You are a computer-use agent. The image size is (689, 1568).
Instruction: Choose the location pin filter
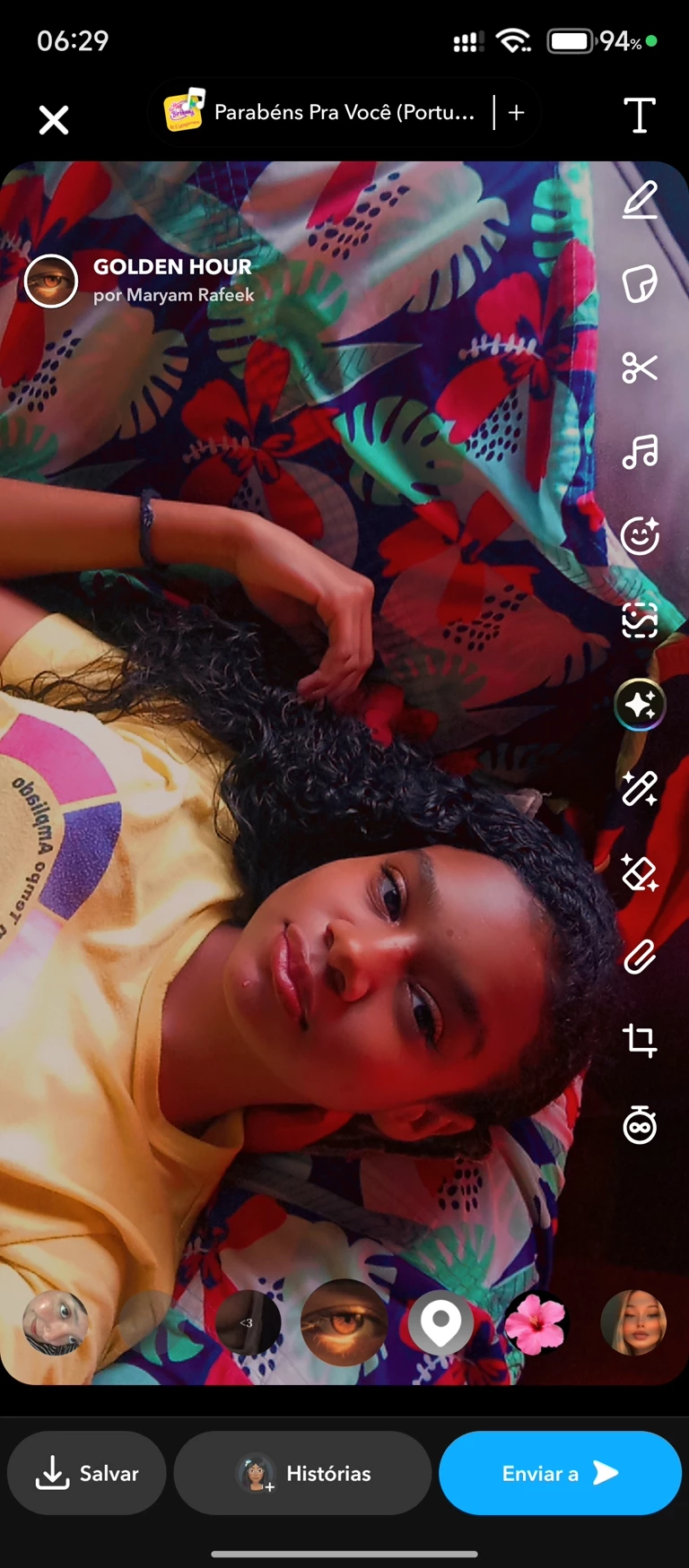440,1322
